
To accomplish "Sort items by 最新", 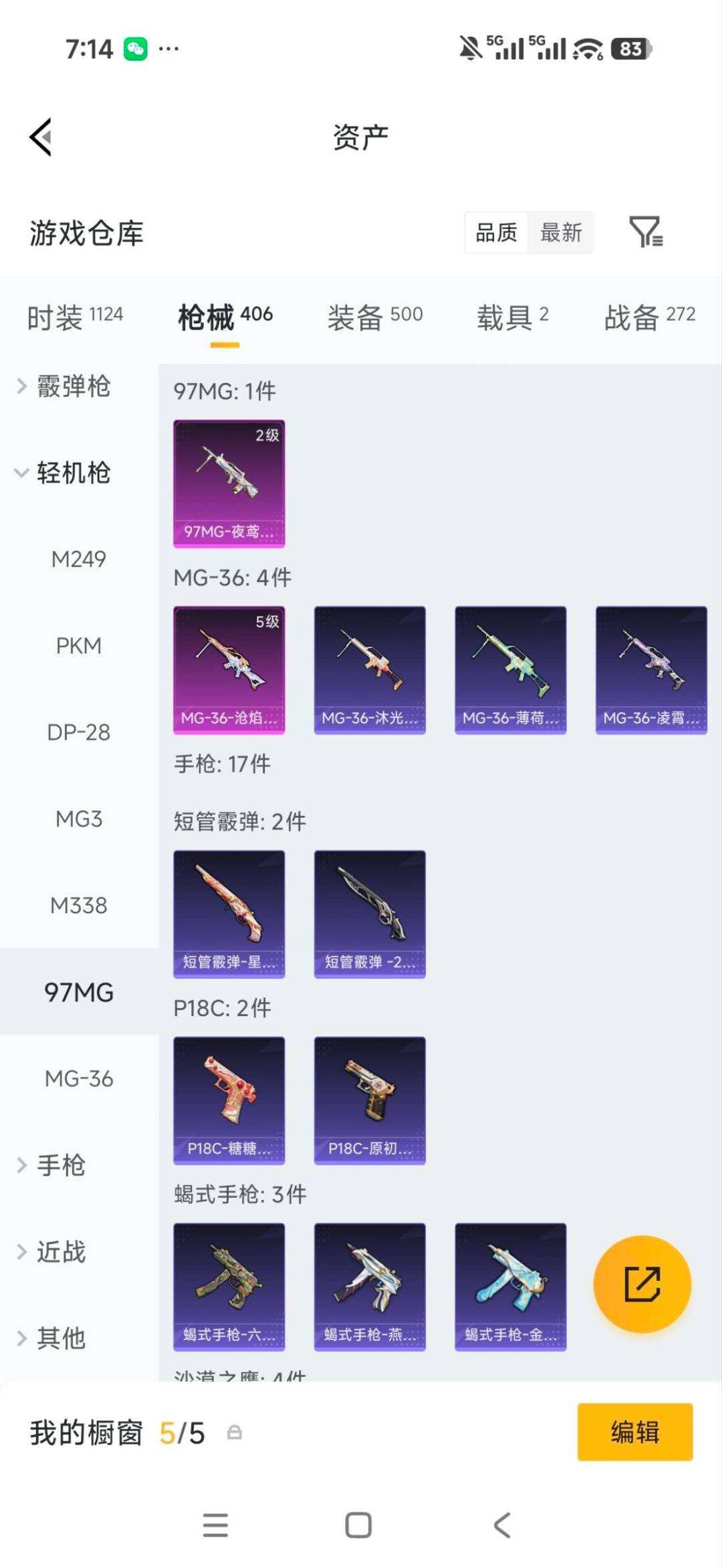I will (x=561, y=232).
